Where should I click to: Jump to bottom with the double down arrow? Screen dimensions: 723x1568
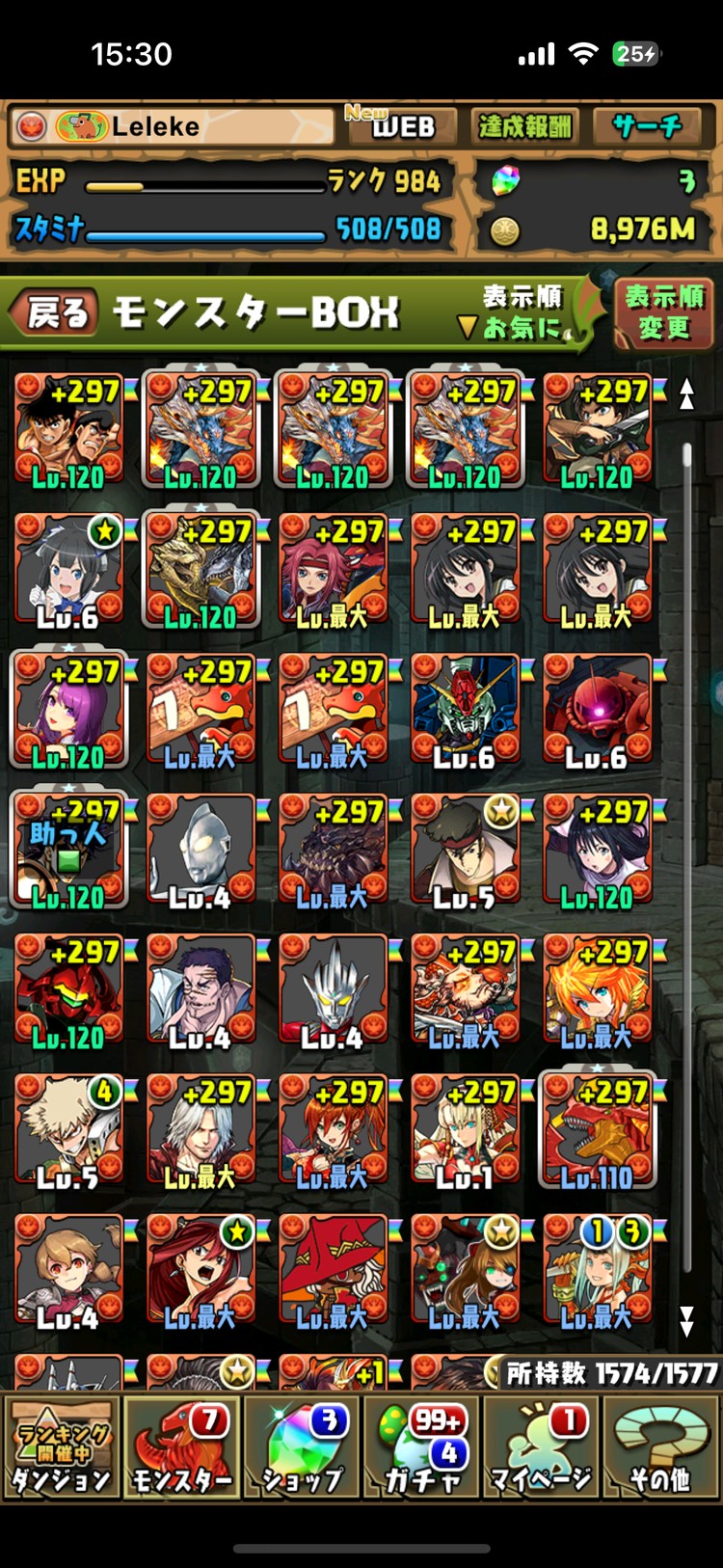pos(686,1320)
